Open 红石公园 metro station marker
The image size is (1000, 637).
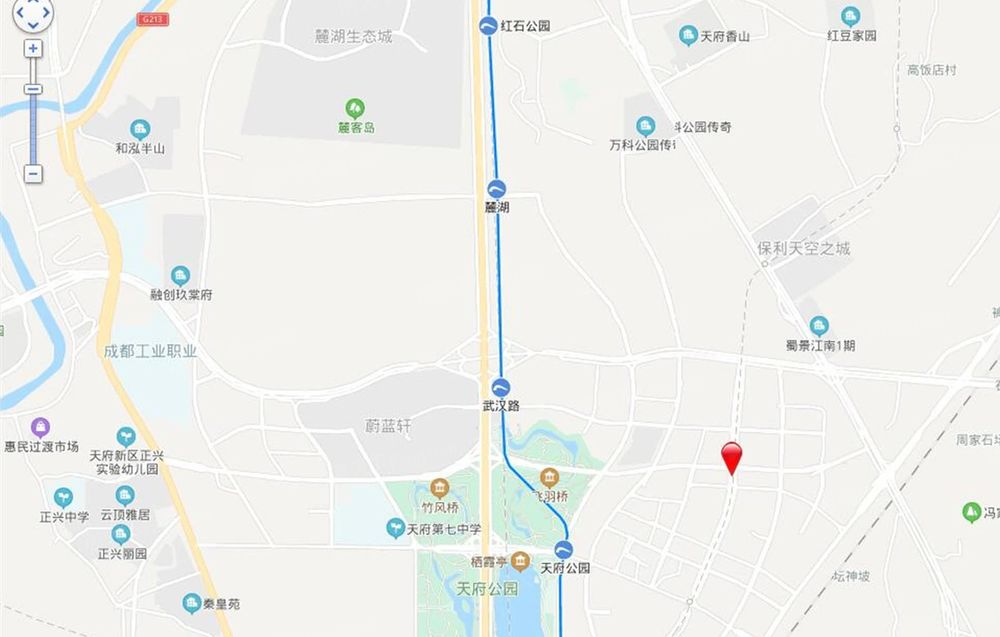tap(489, 26)
